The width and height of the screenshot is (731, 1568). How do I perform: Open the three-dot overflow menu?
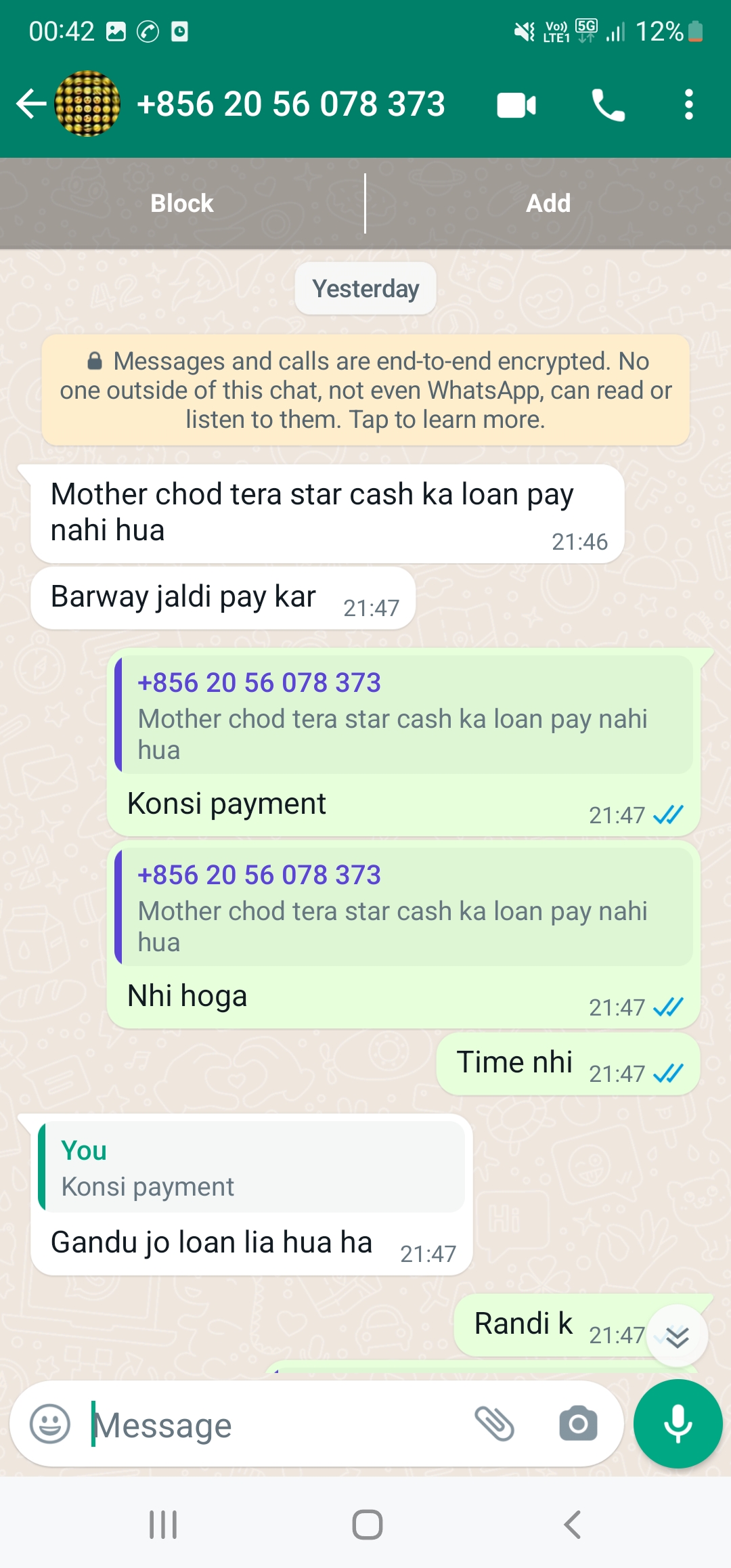tap(688, 105)
